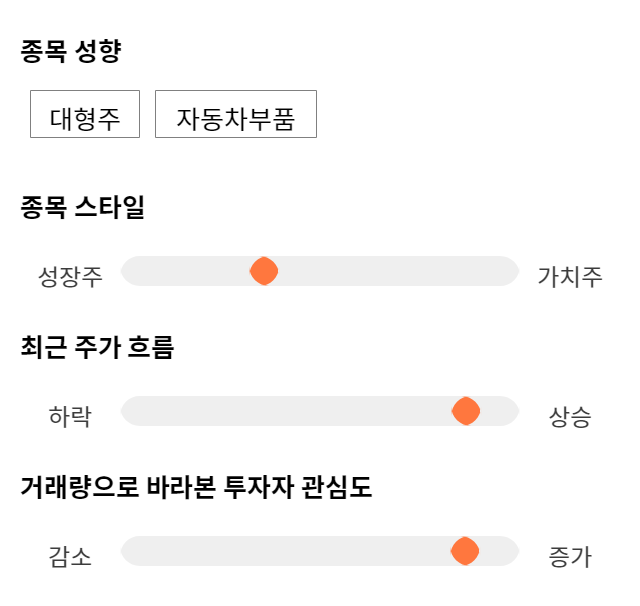The image size is (640, 606).
Task: Select the 대형주 tag
Action: click(x=85, y=114)
